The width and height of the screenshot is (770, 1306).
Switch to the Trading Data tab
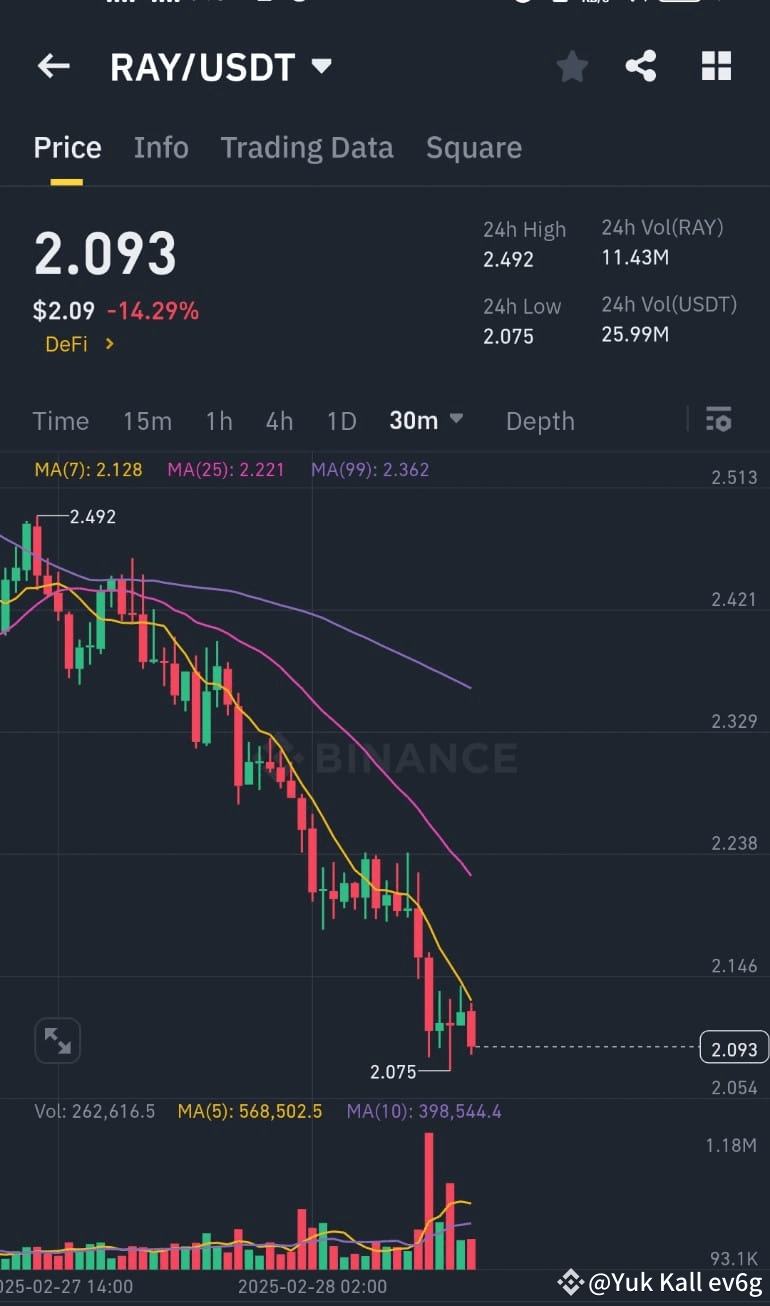click(307, 147)
